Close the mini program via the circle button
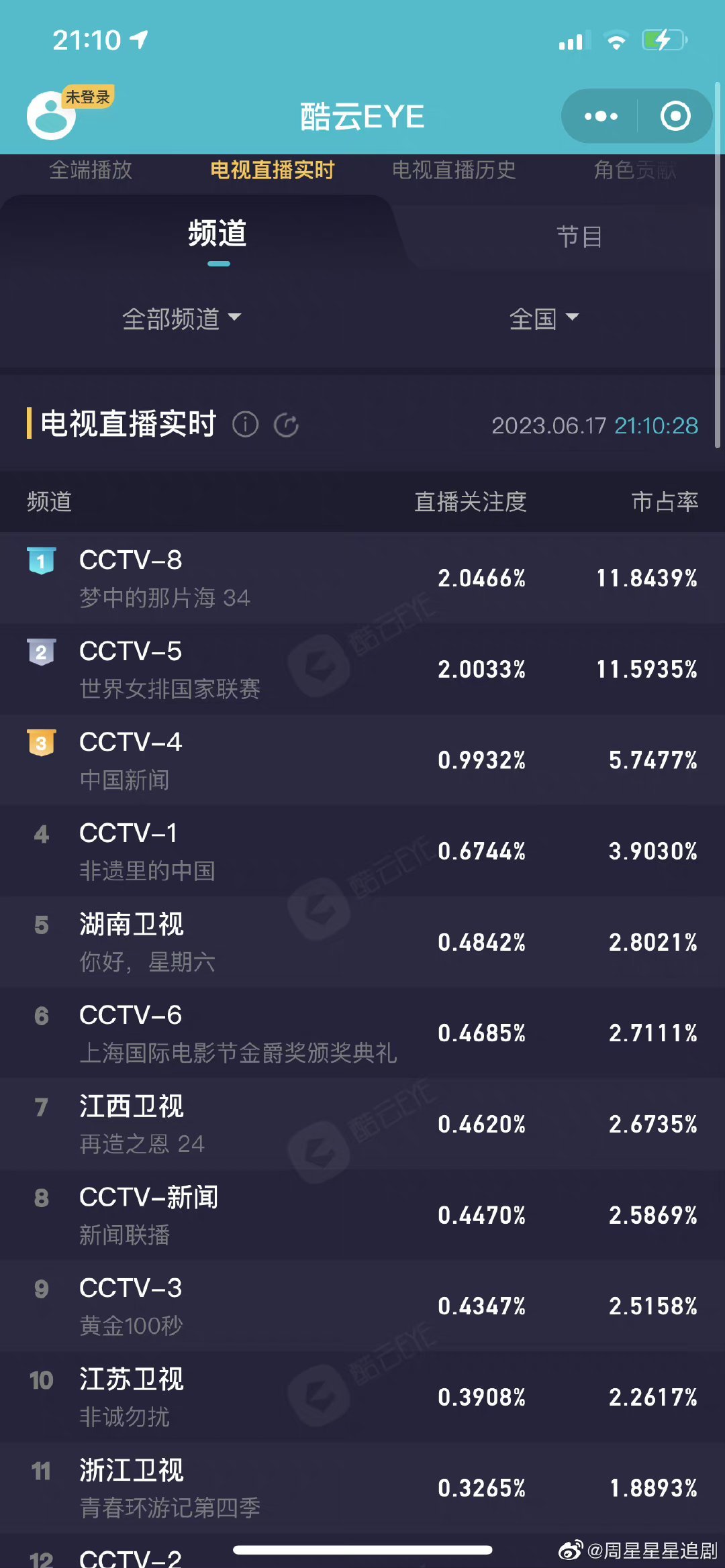Screen dimensions: 725x1568 675,116
